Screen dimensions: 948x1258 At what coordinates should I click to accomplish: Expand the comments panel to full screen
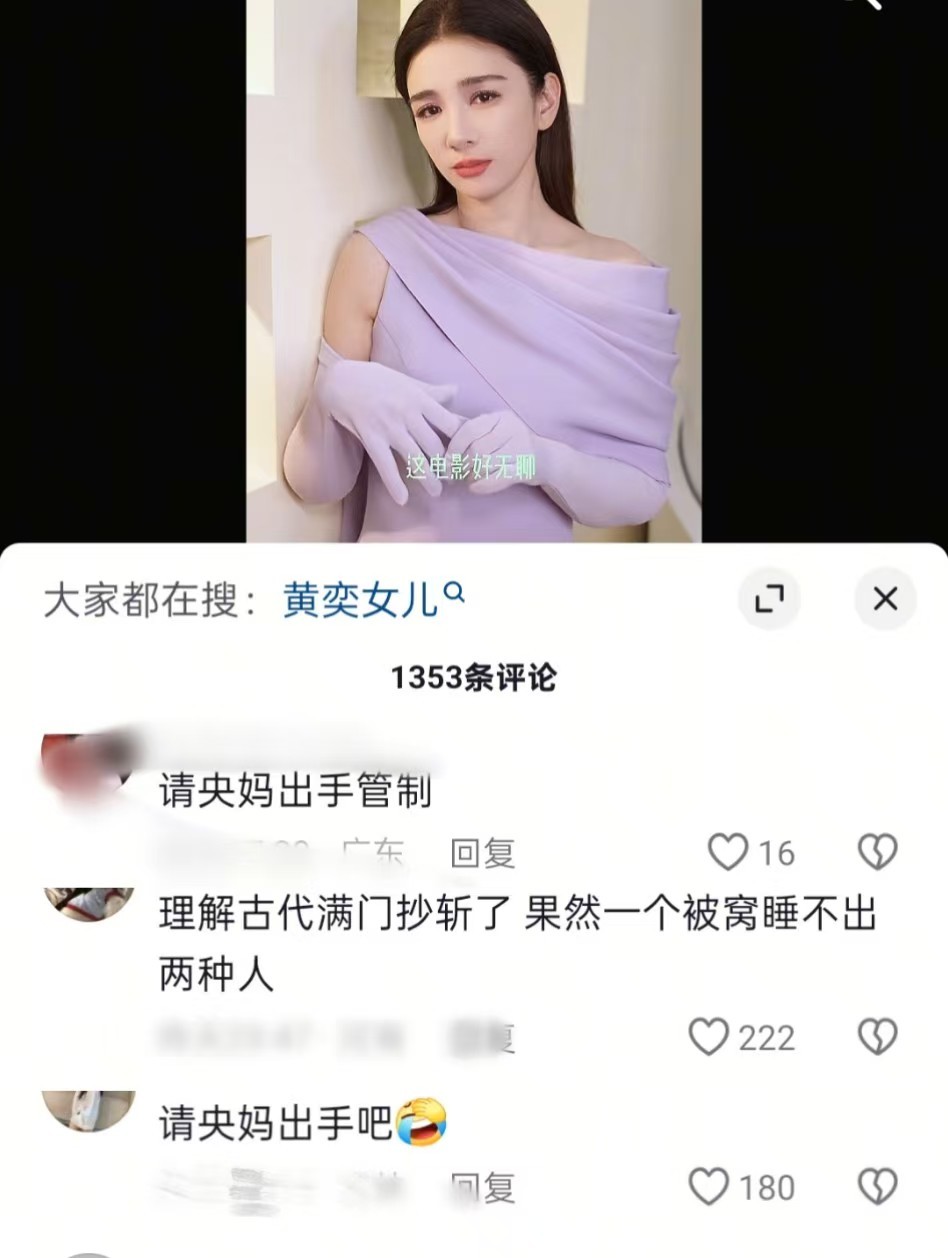[x=769, y=599]
